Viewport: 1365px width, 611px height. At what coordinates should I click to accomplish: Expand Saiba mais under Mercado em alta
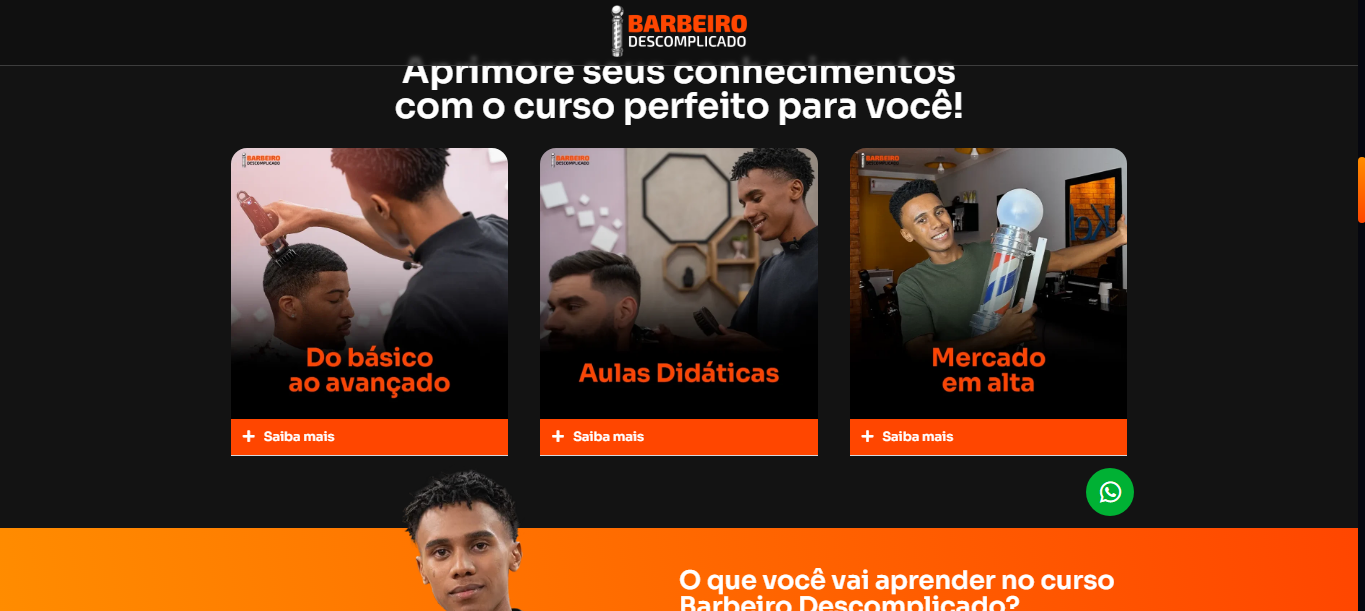[988, 437]
